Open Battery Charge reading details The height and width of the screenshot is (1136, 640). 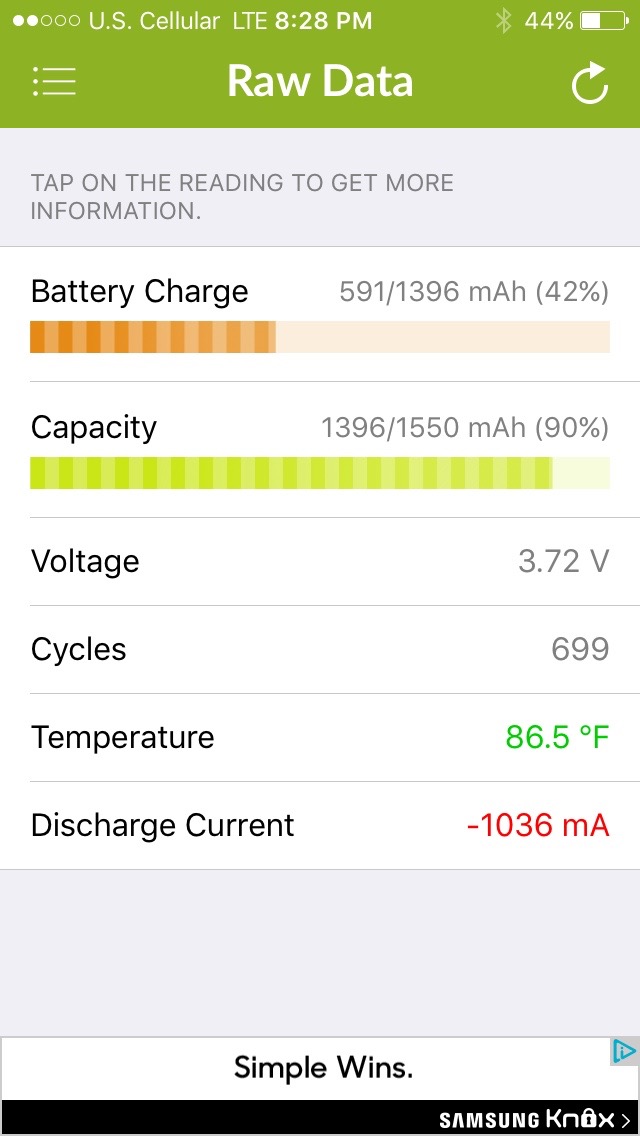(x=320, y=314)
